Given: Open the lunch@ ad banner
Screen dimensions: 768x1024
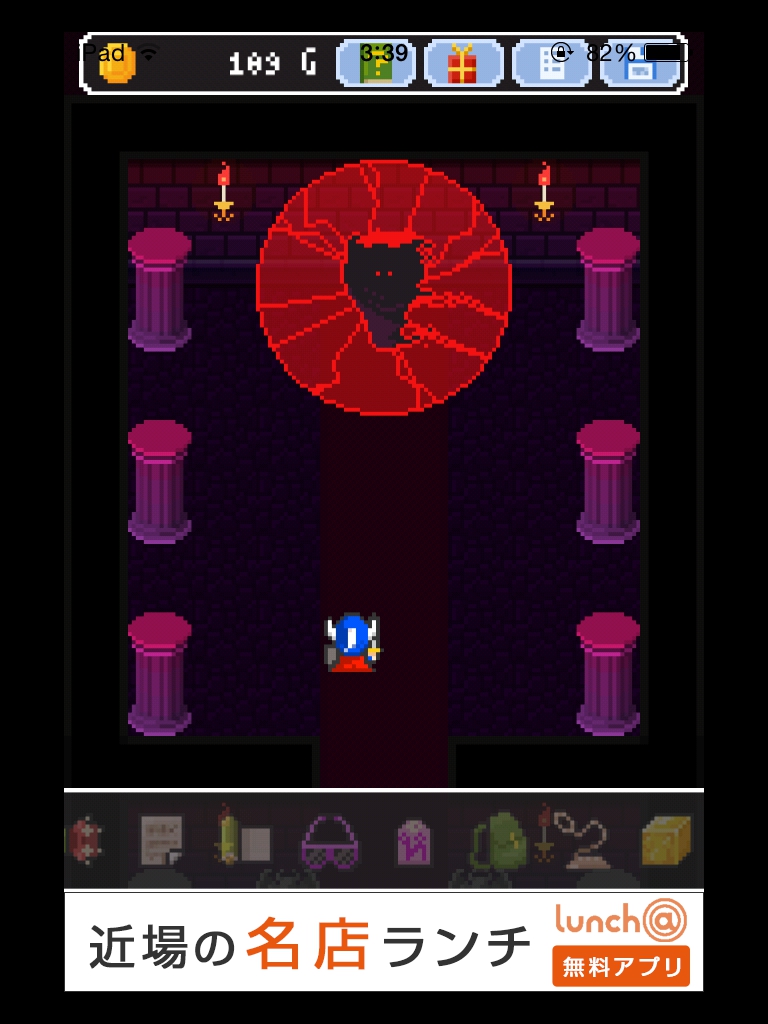Looking at the screenshot, I should [x=384, y=941].
